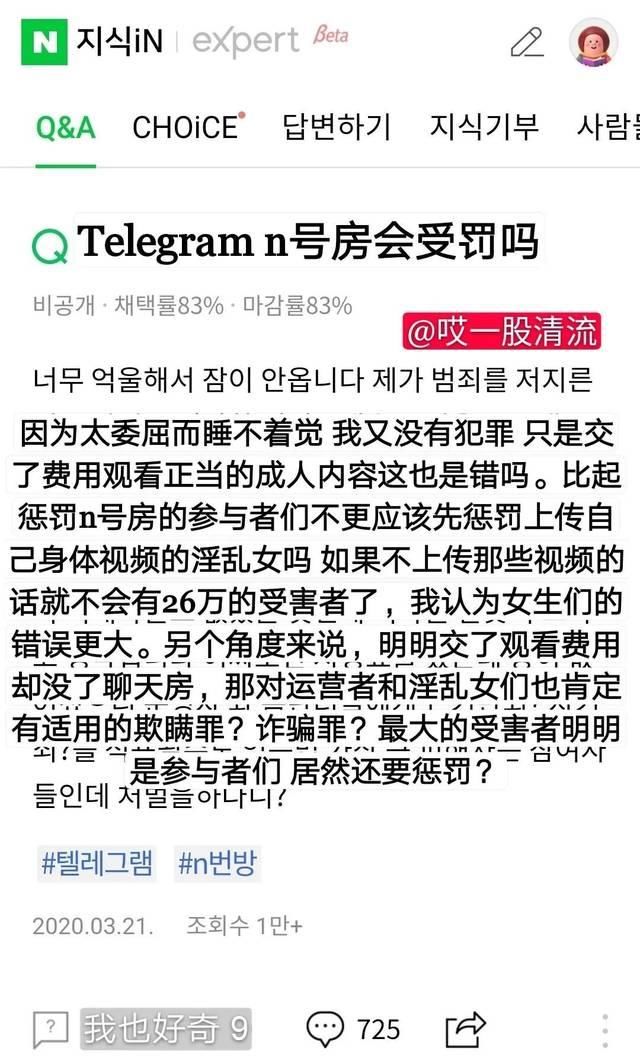Switch to the 지식기부 tab
This screenshot has height=1058, width=640.
[x=484, y=128]
